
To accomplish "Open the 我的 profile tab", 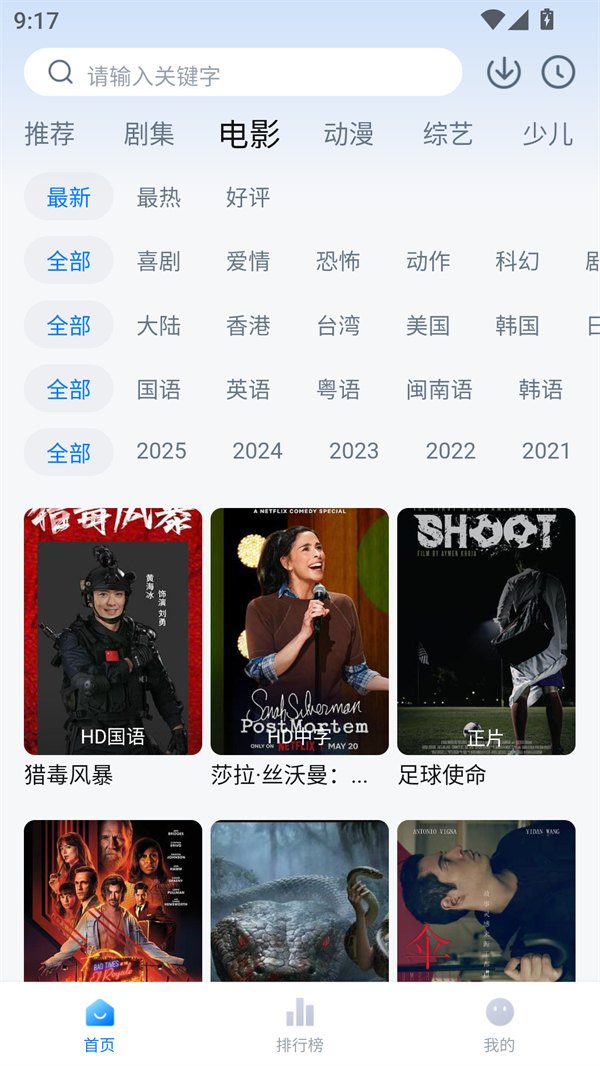I will (x=499, y=1026).
